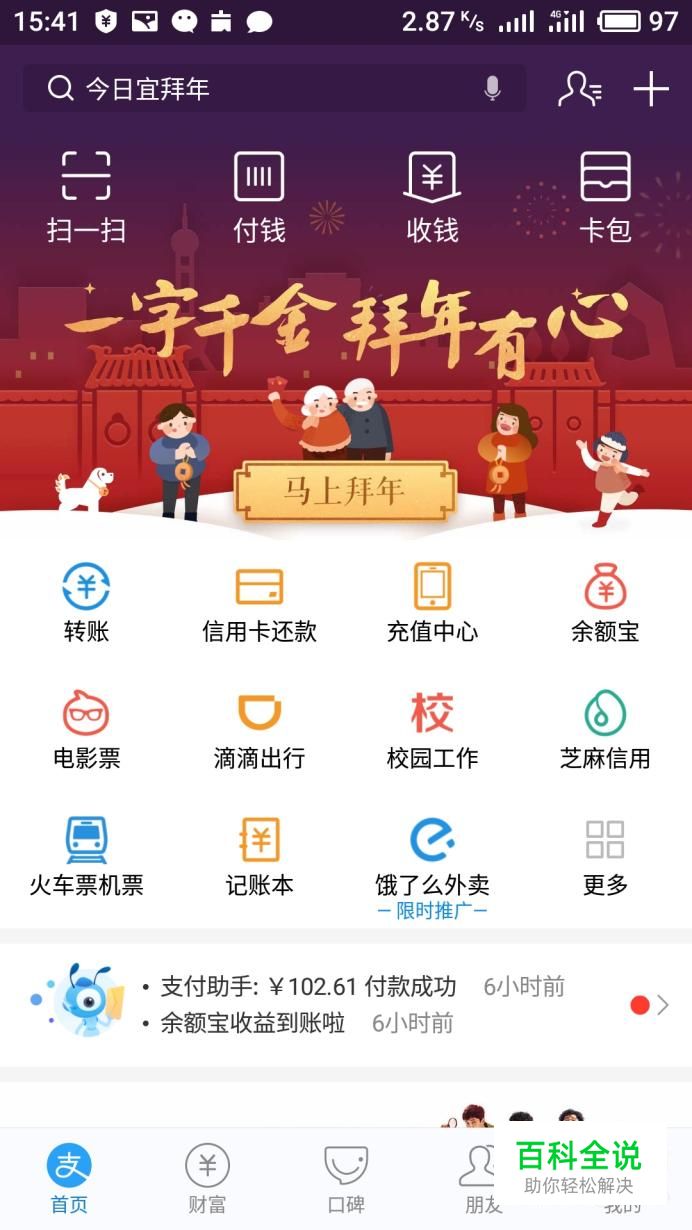Tap the microphone voice search icon
Image resolution: width=692 pixels, height=1230 pixels.
click(492, 89)
